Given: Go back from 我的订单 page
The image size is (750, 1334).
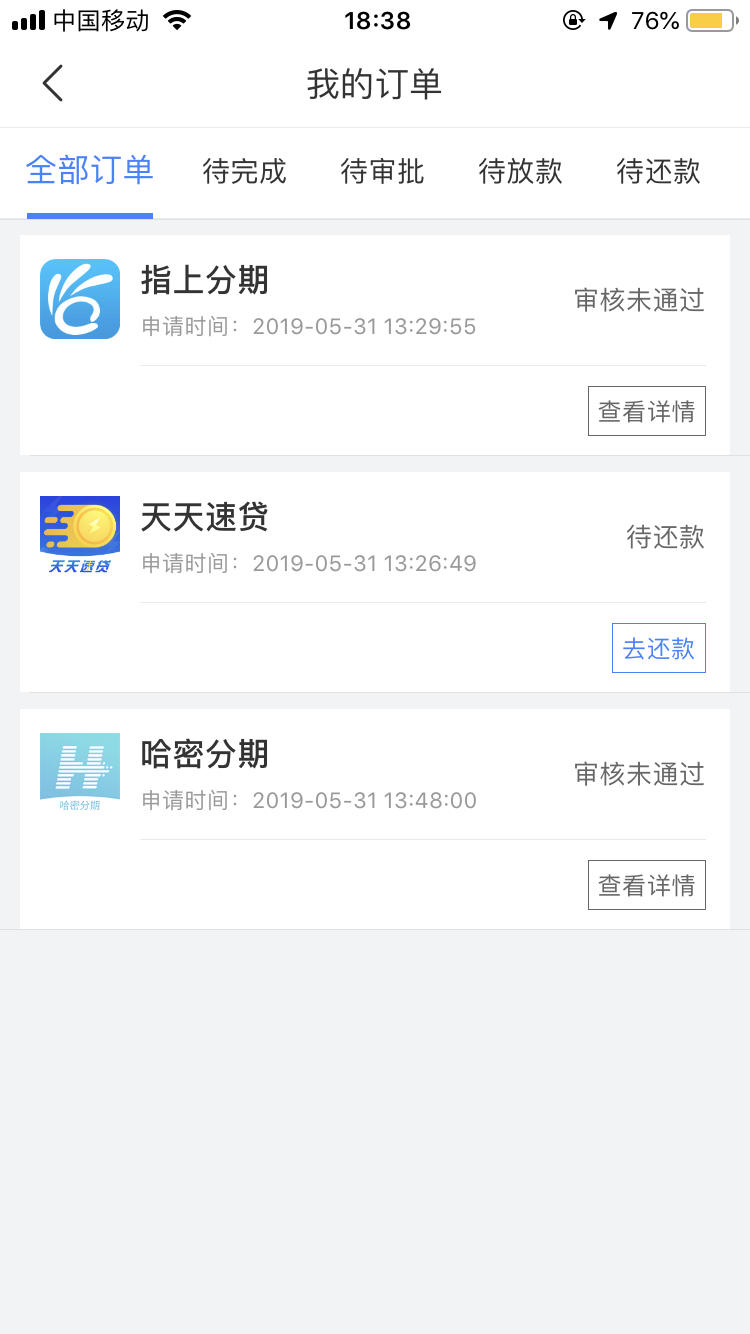Looking at the screenshot, I should (54, 83).
